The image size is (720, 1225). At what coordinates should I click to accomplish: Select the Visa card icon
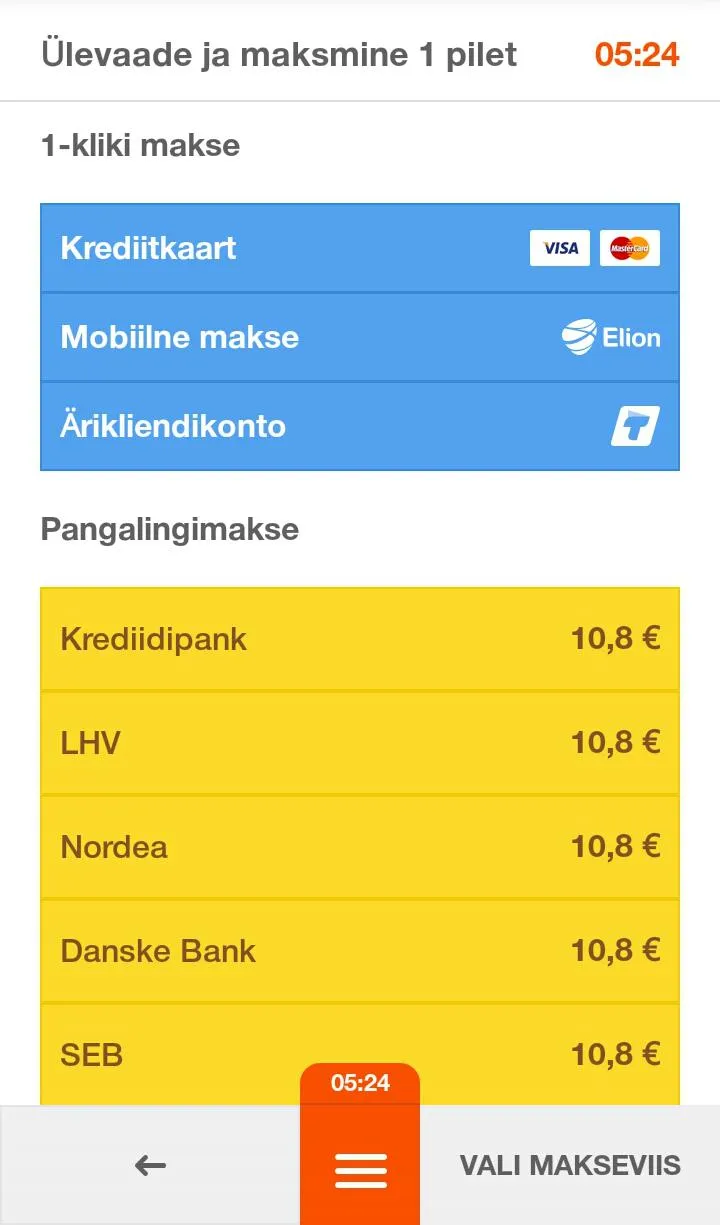click(559, 248)
